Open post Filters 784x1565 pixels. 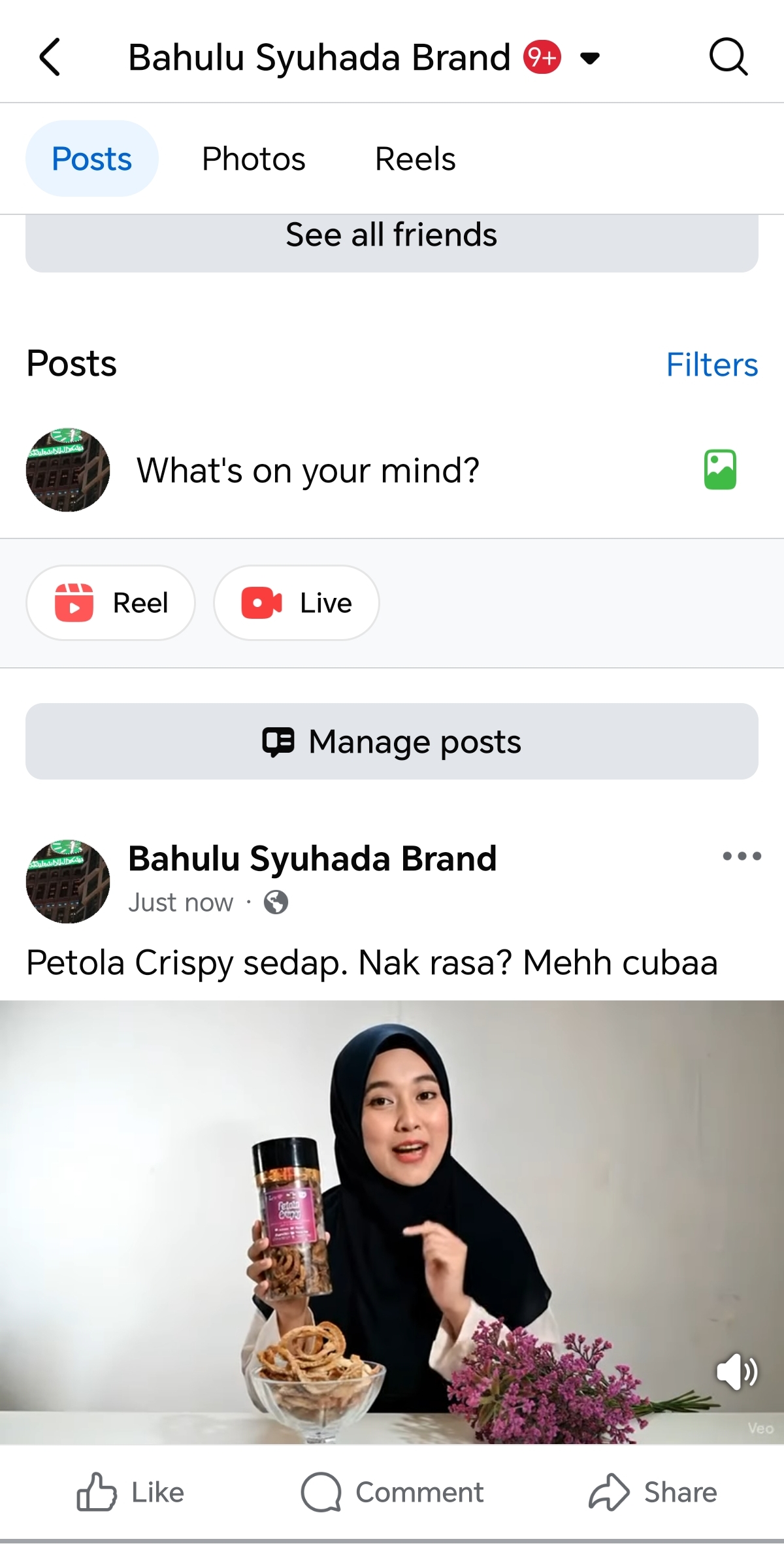click(x=711, y=365)
